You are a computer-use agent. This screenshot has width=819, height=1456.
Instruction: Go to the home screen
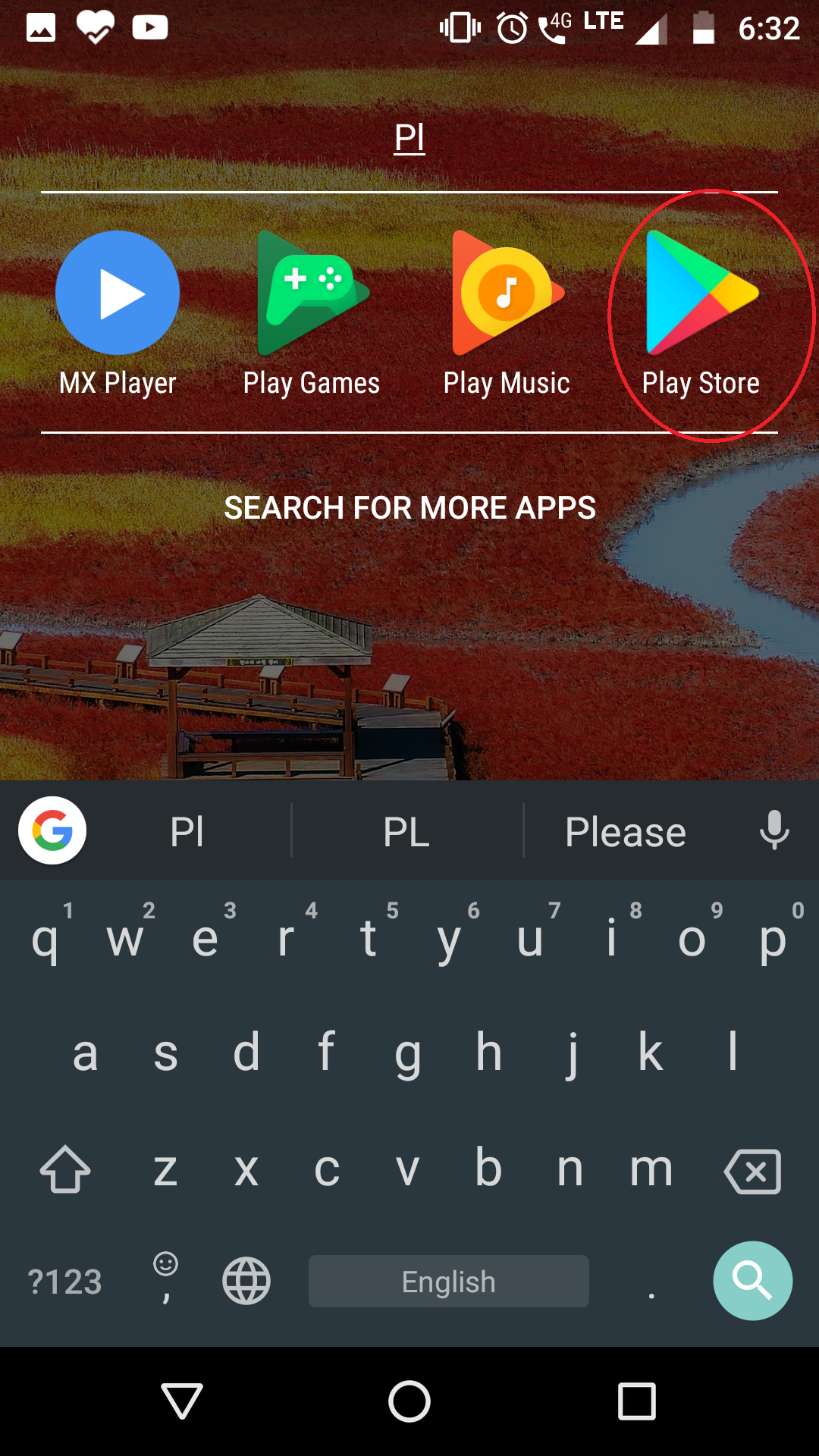(x=409, y=1401)
